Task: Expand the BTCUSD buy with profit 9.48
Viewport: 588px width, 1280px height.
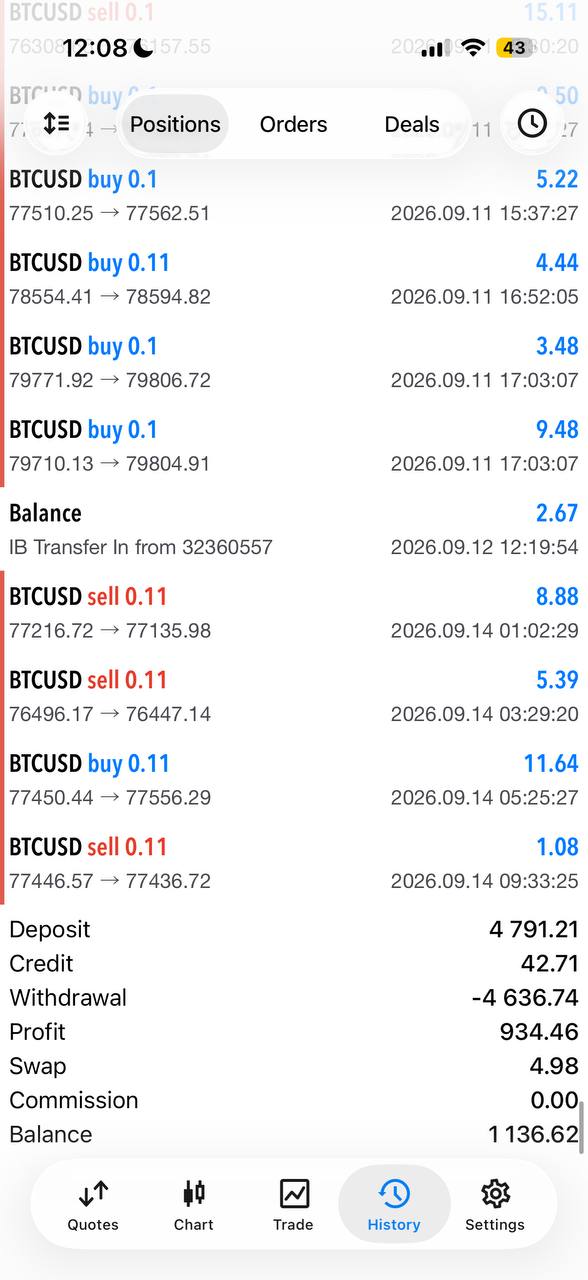Action: (294, 446)
